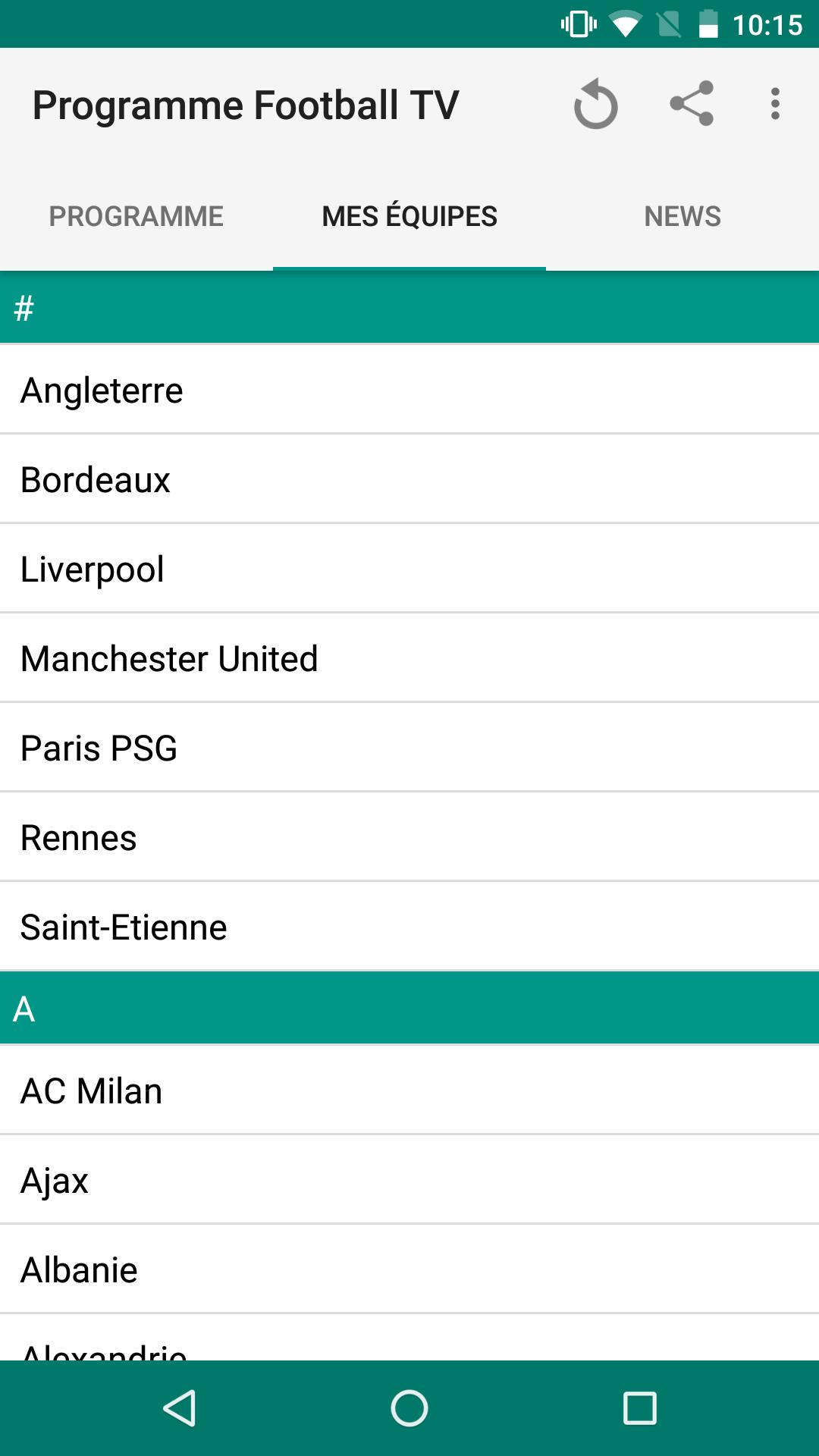Choose Albanie from the list

click(x=409, y=1269)
